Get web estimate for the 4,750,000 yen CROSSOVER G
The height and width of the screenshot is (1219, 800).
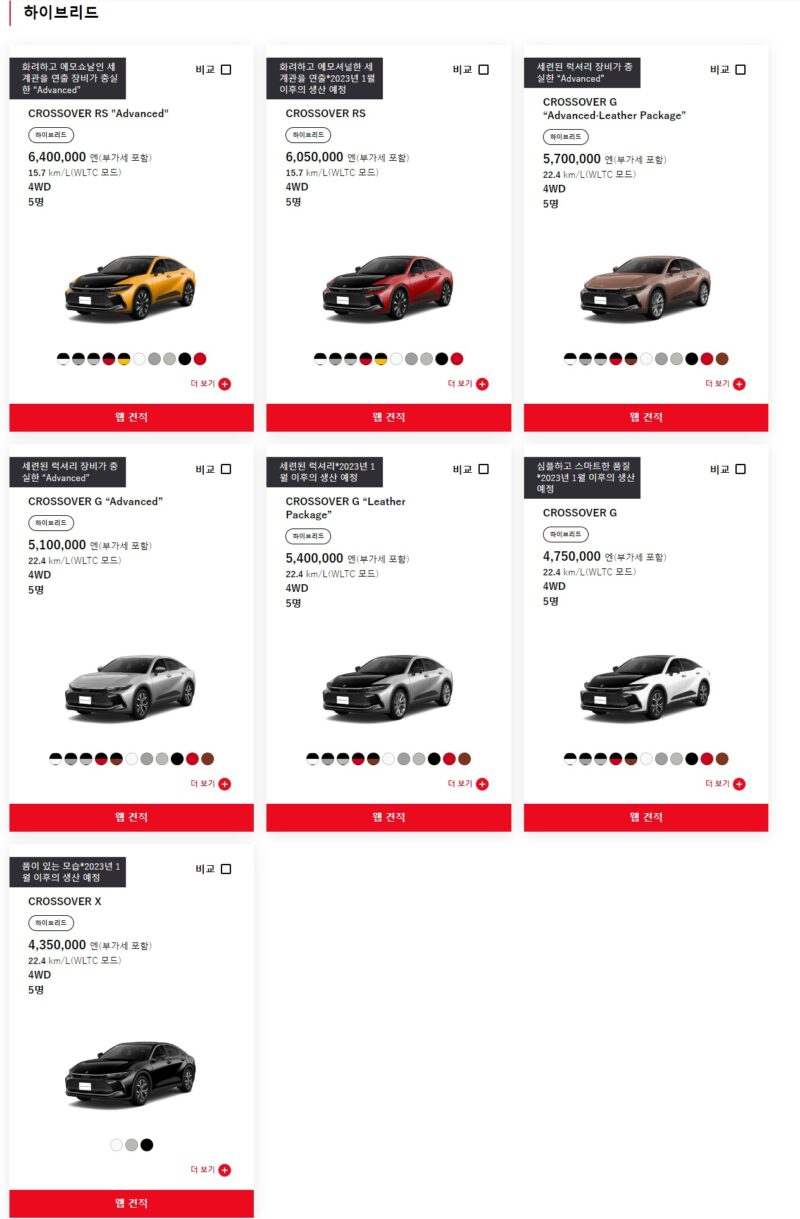646,817
